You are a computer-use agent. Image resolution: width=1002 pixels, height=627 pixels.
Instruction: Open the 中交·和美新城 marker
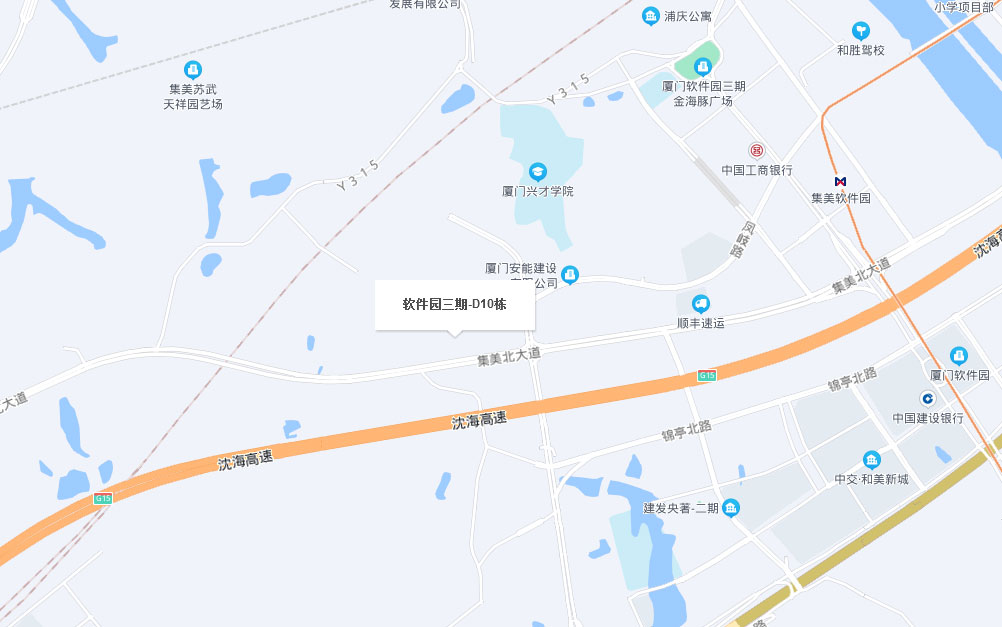pos(871,460)
